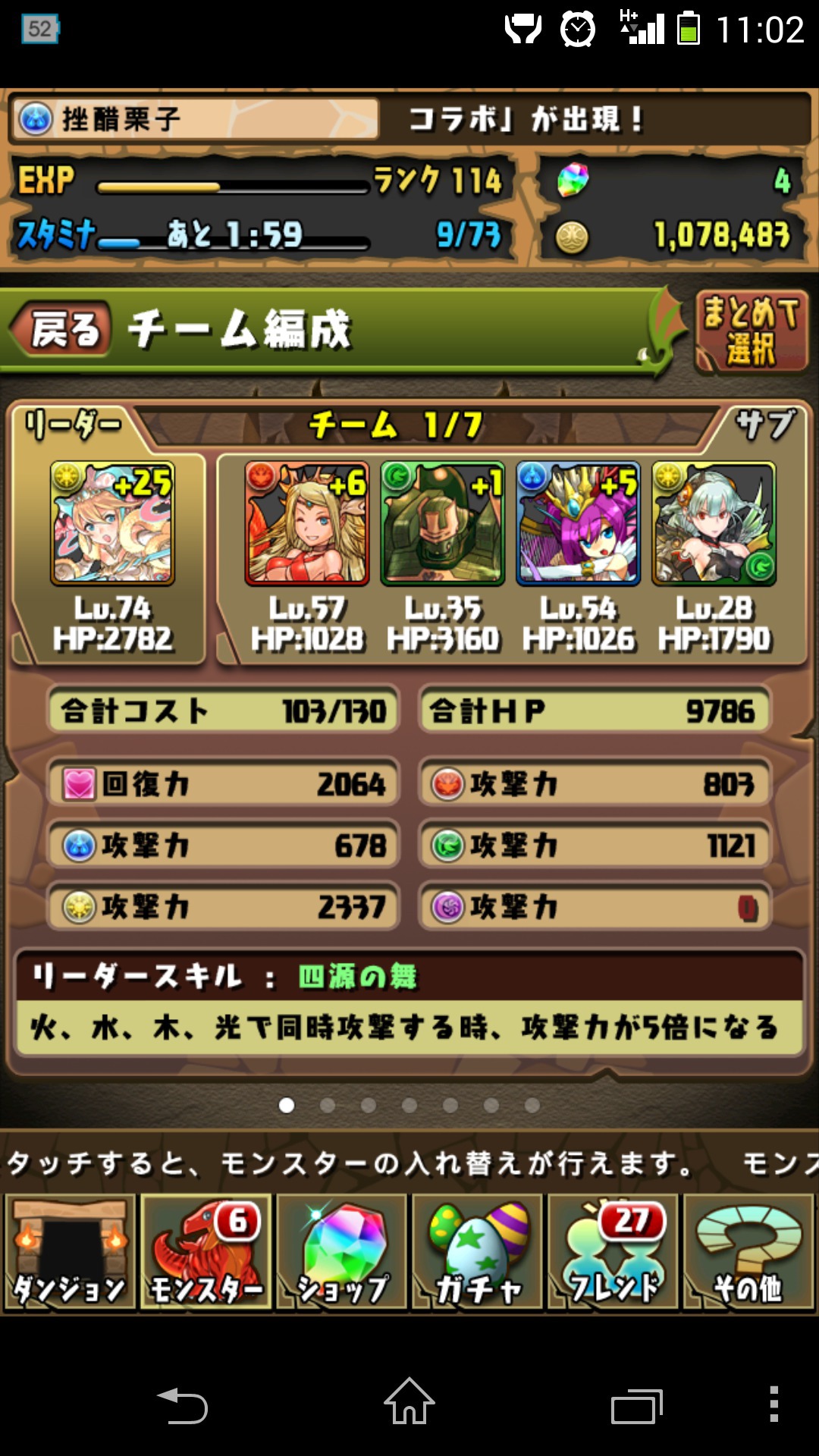Open the まとめて選択 bulk select button
This screenshot has width=819, height=1456.
click(751, 332)
